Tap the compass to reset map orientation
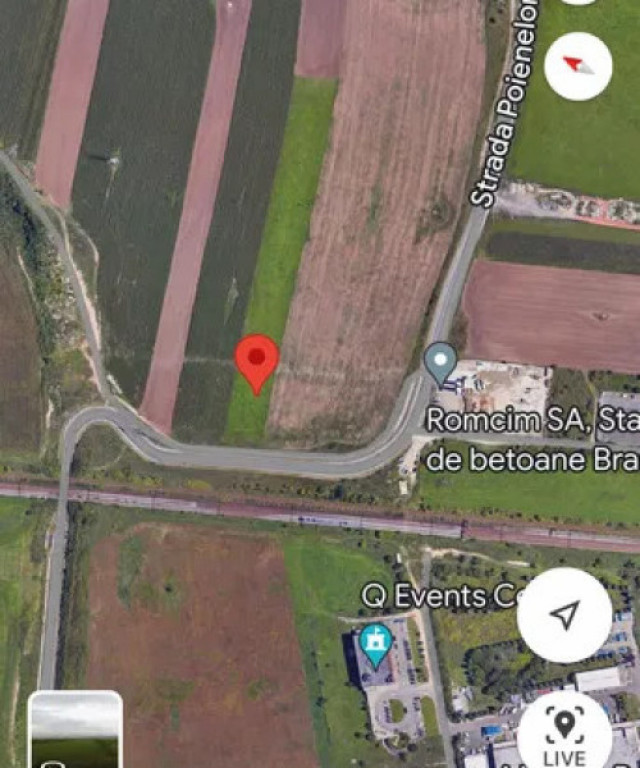This screenshot has width=640, height=768. click(579, 66)
